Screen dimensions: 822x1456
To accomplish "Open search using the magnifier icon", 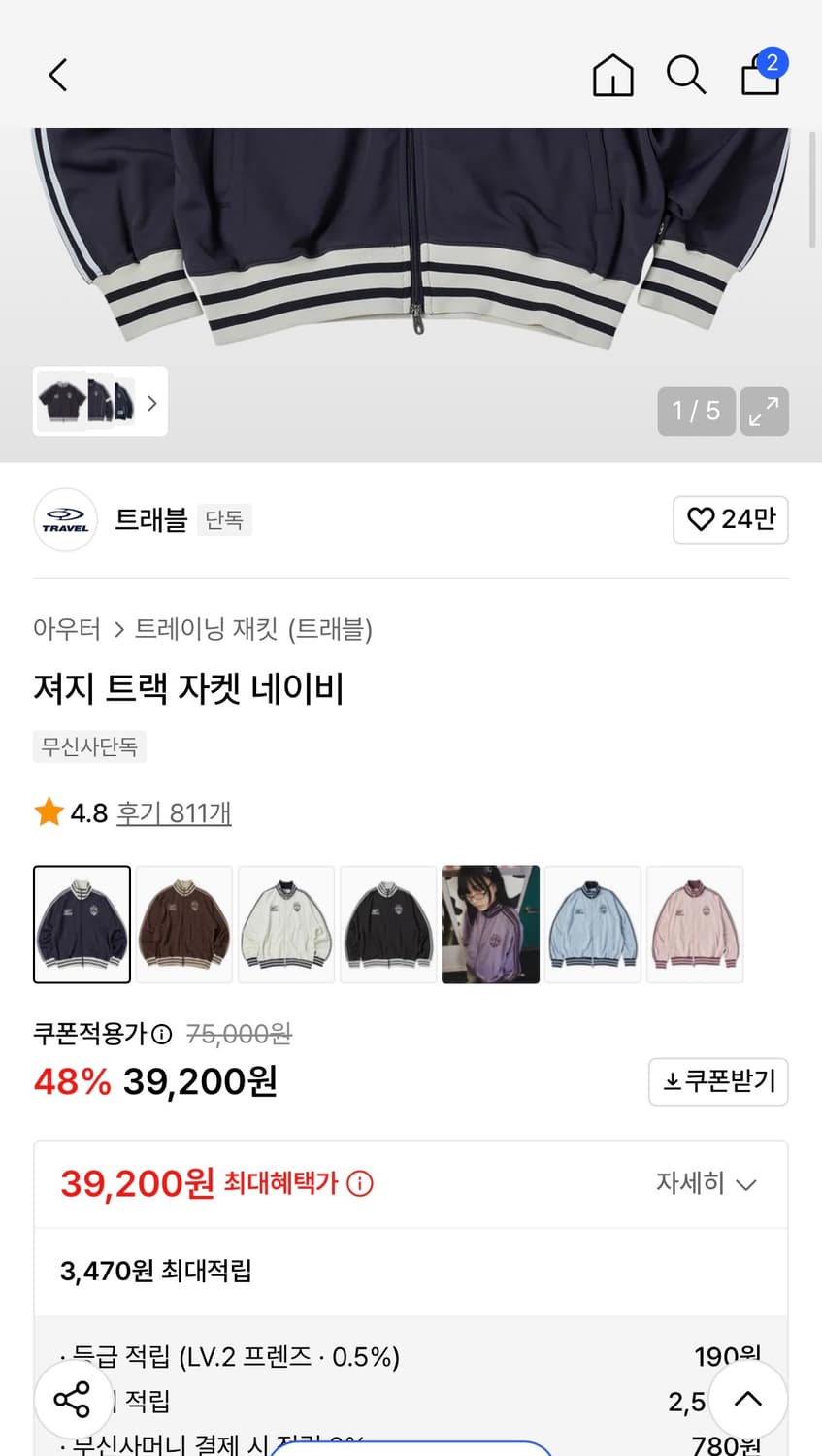I will 686,75.
